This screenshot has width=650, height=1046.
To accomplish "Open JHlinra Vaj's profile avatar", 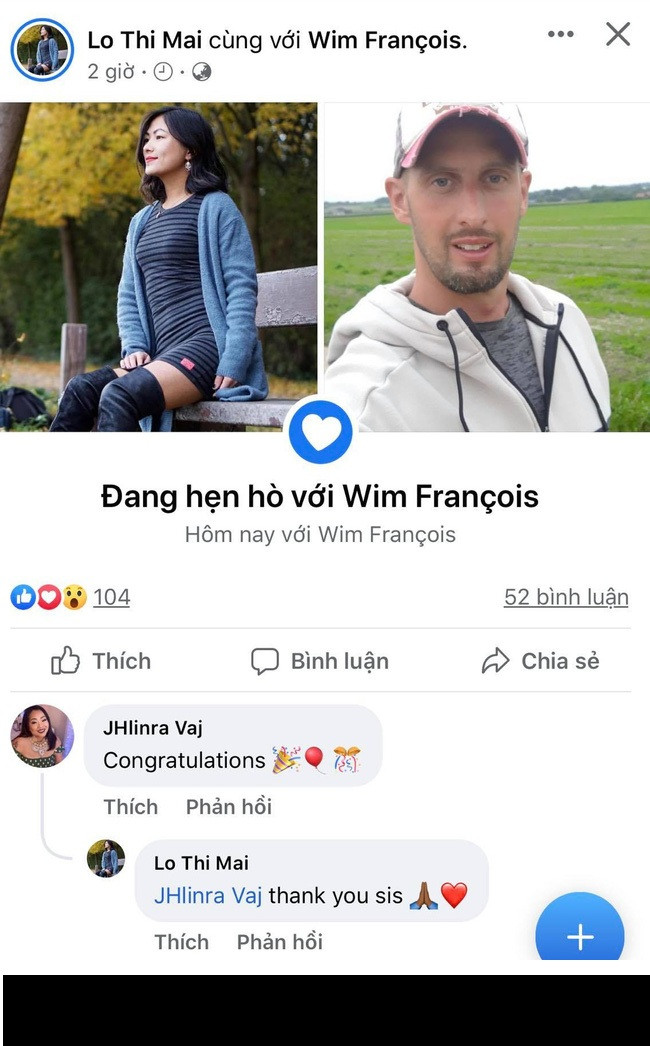I will [x=42, y=736].
